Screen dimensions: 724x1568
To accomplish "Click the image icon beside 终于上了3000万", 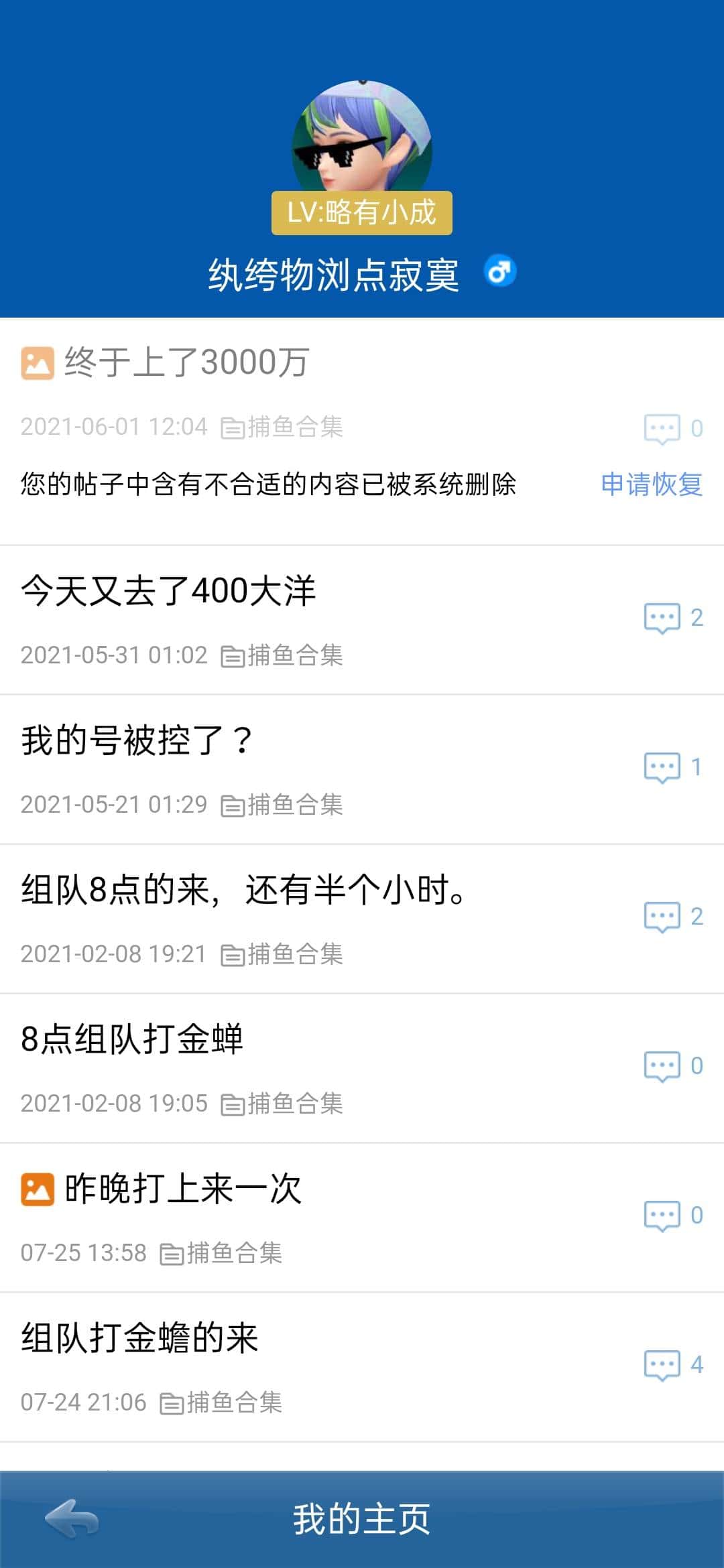I will click(x=37, y=362).
